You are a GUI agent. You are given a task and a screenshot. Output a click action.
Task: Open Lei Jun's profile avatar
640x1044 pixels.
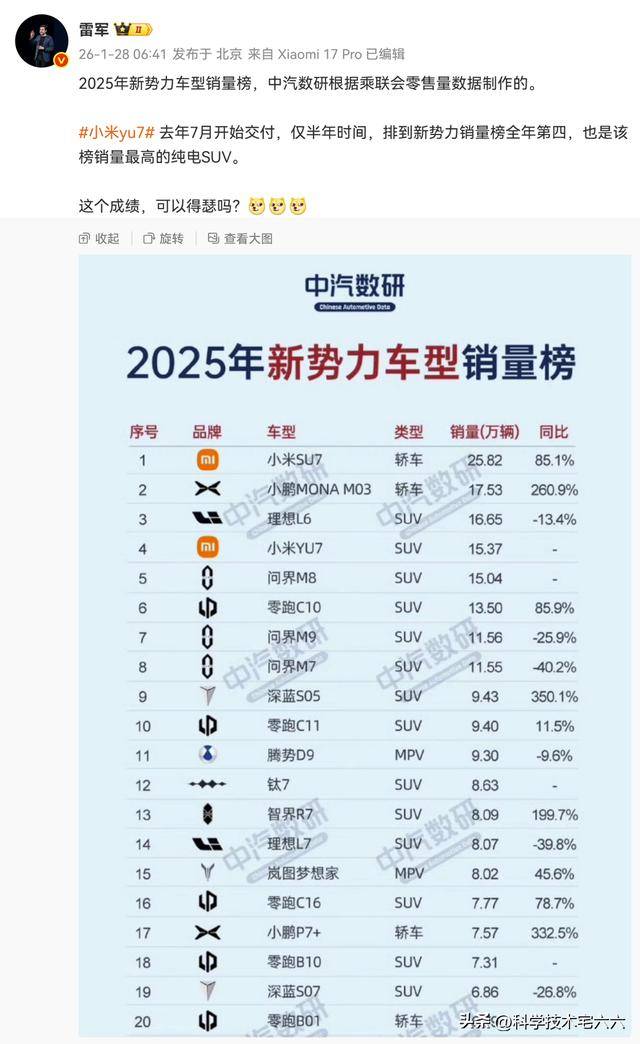coord(41,40)
